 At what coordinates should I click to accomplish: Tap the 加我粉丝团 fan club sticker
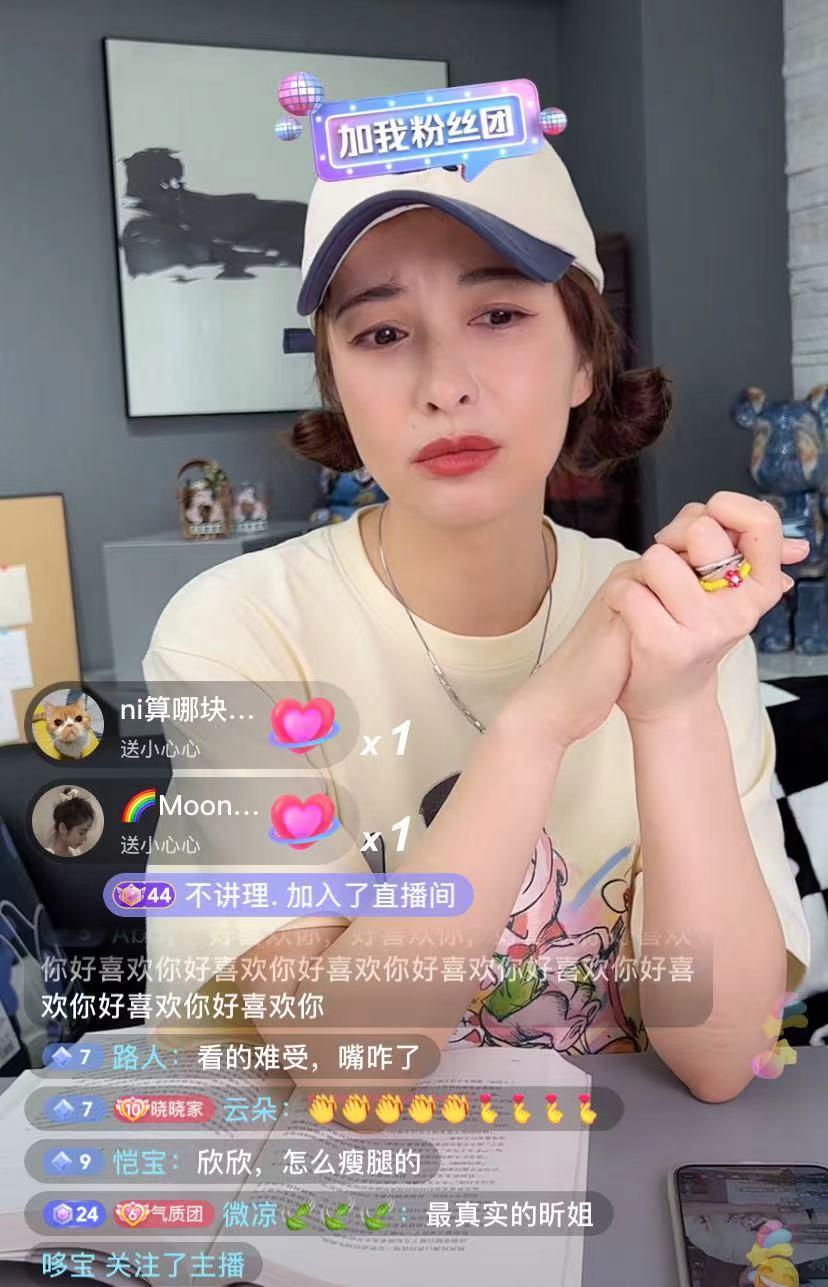pyautogui.click(x=424, y=131)
